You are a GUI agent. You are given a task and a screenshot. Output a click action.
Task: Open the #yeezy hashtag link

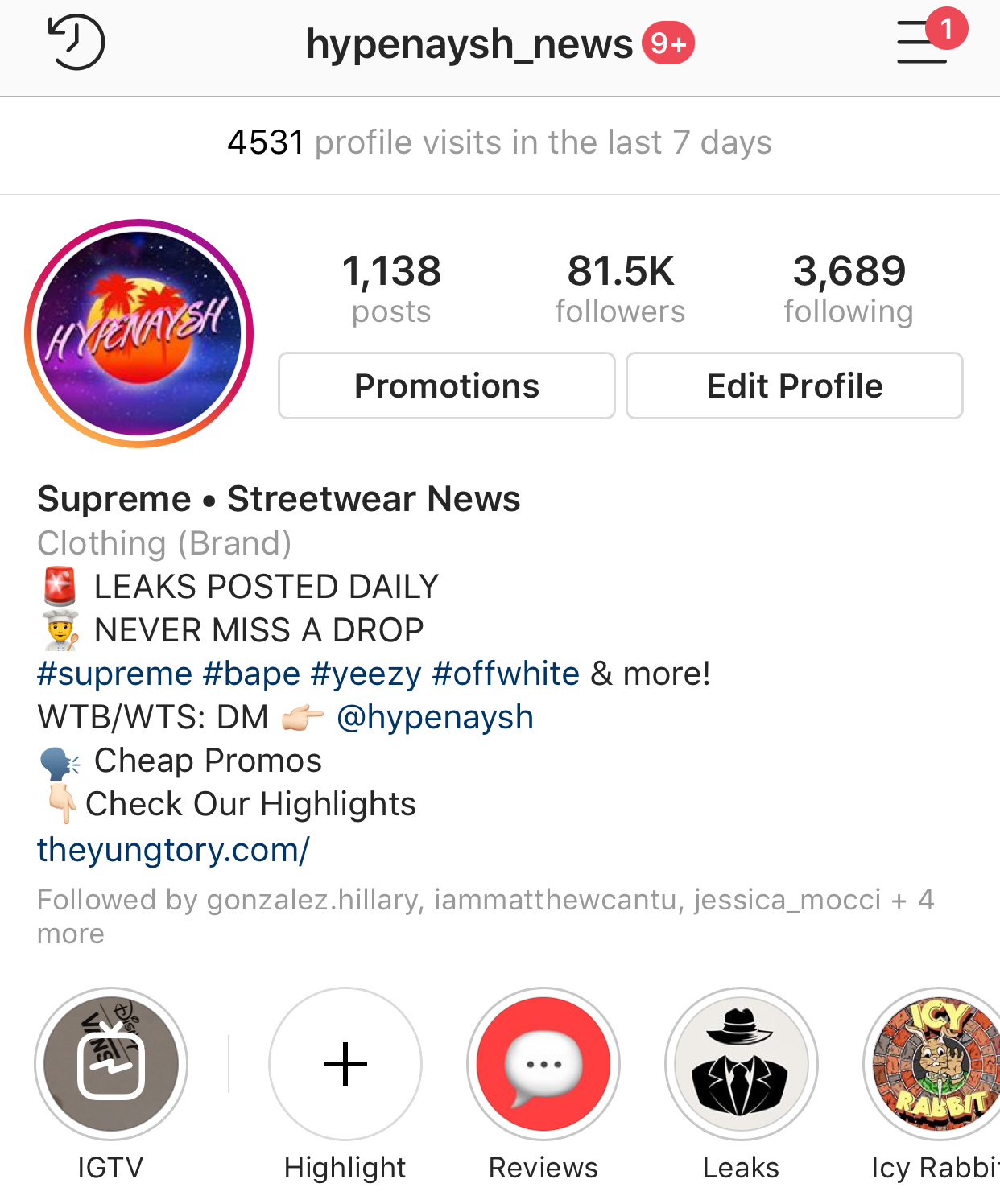(x=366, y=674)
